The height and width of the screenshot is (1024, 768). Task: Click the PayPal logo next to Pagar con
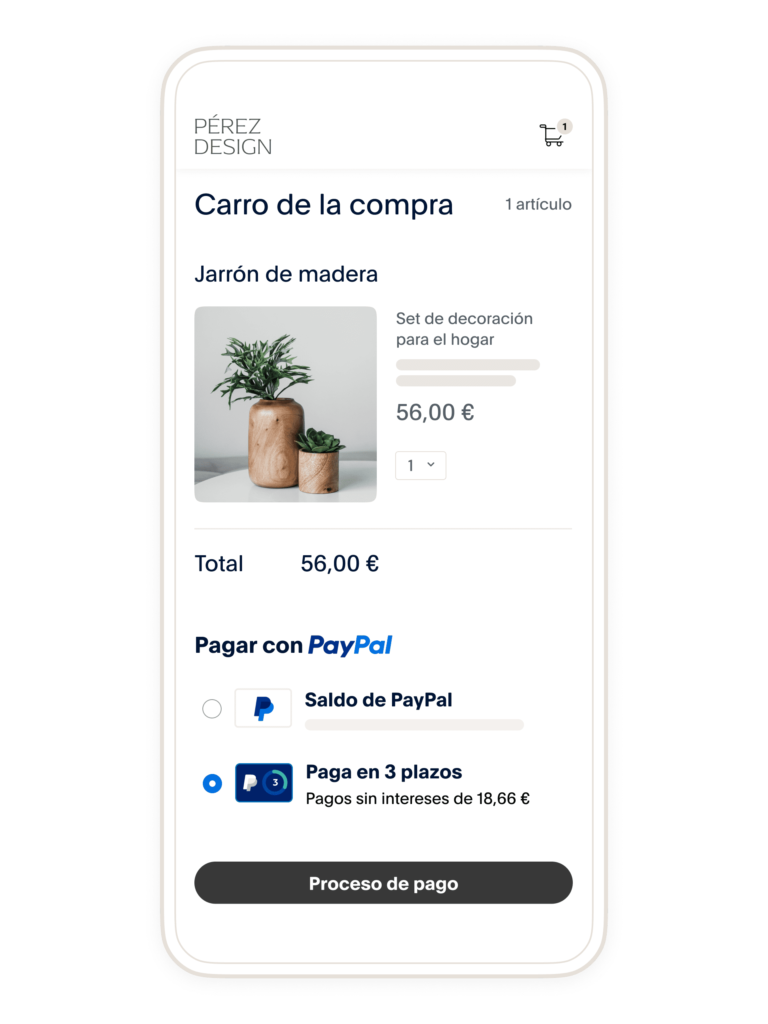pos(352,645)
